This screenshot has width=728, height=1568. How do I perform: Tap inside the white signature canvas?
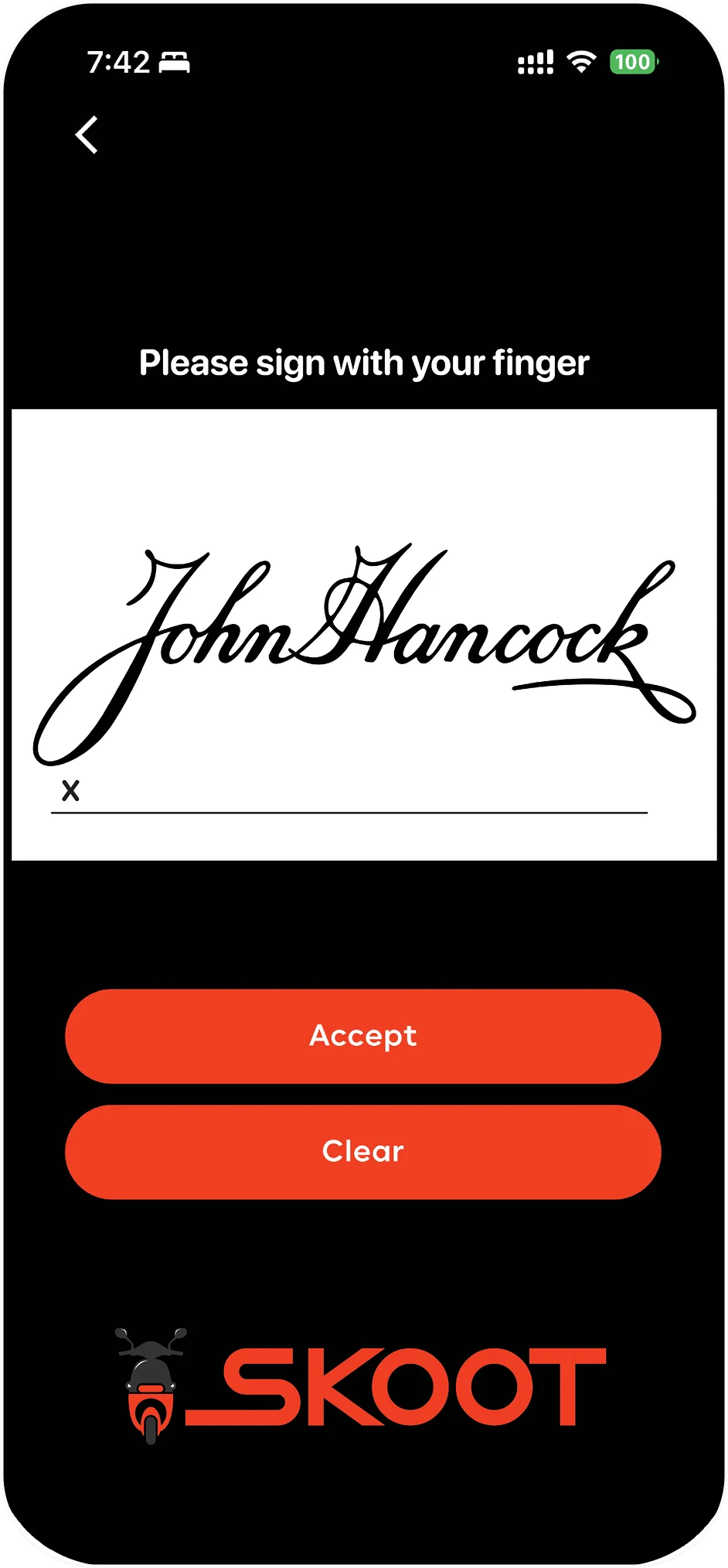point(363,479)
